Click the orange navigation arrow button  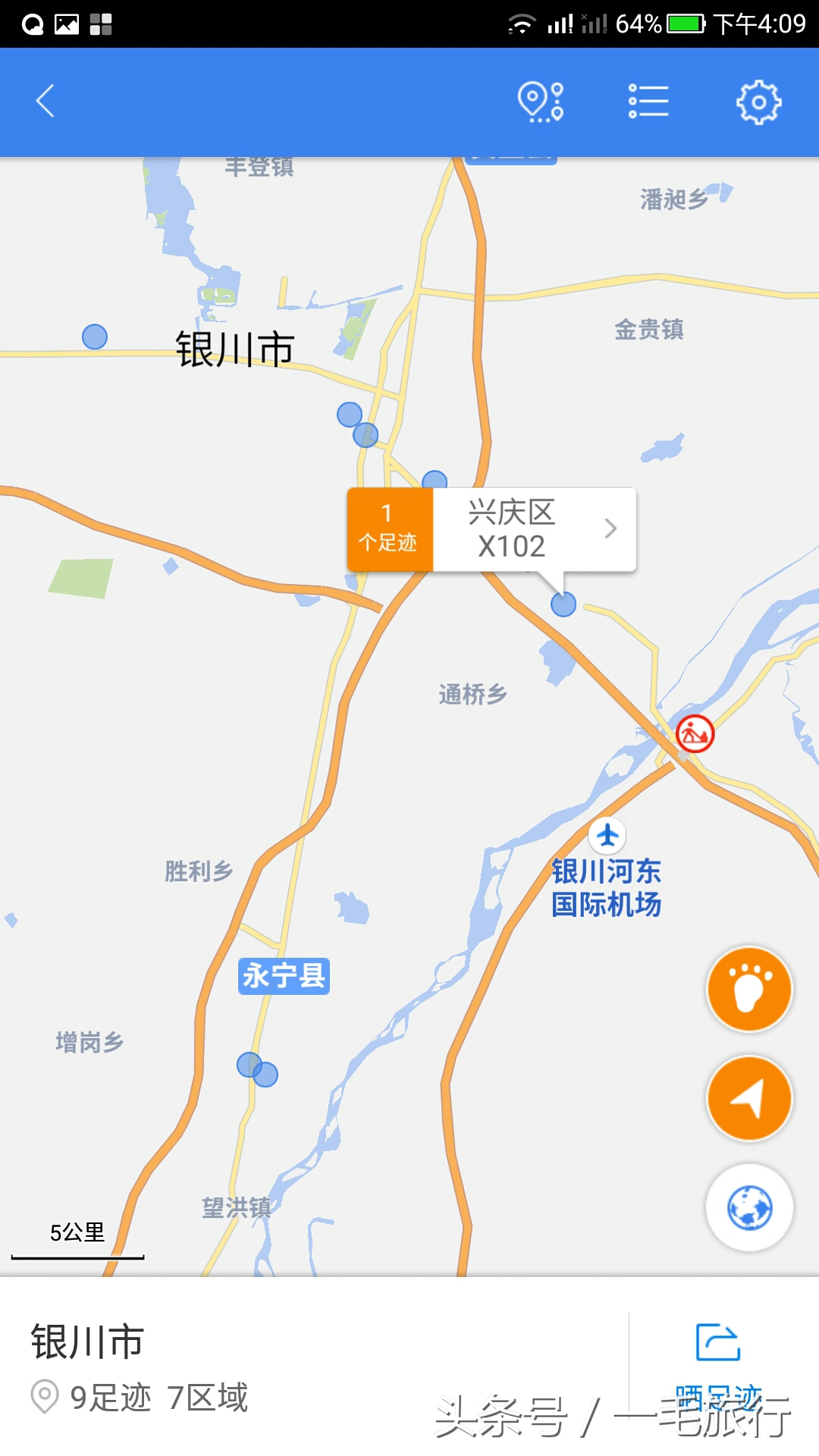click(x=749, y=1098)
